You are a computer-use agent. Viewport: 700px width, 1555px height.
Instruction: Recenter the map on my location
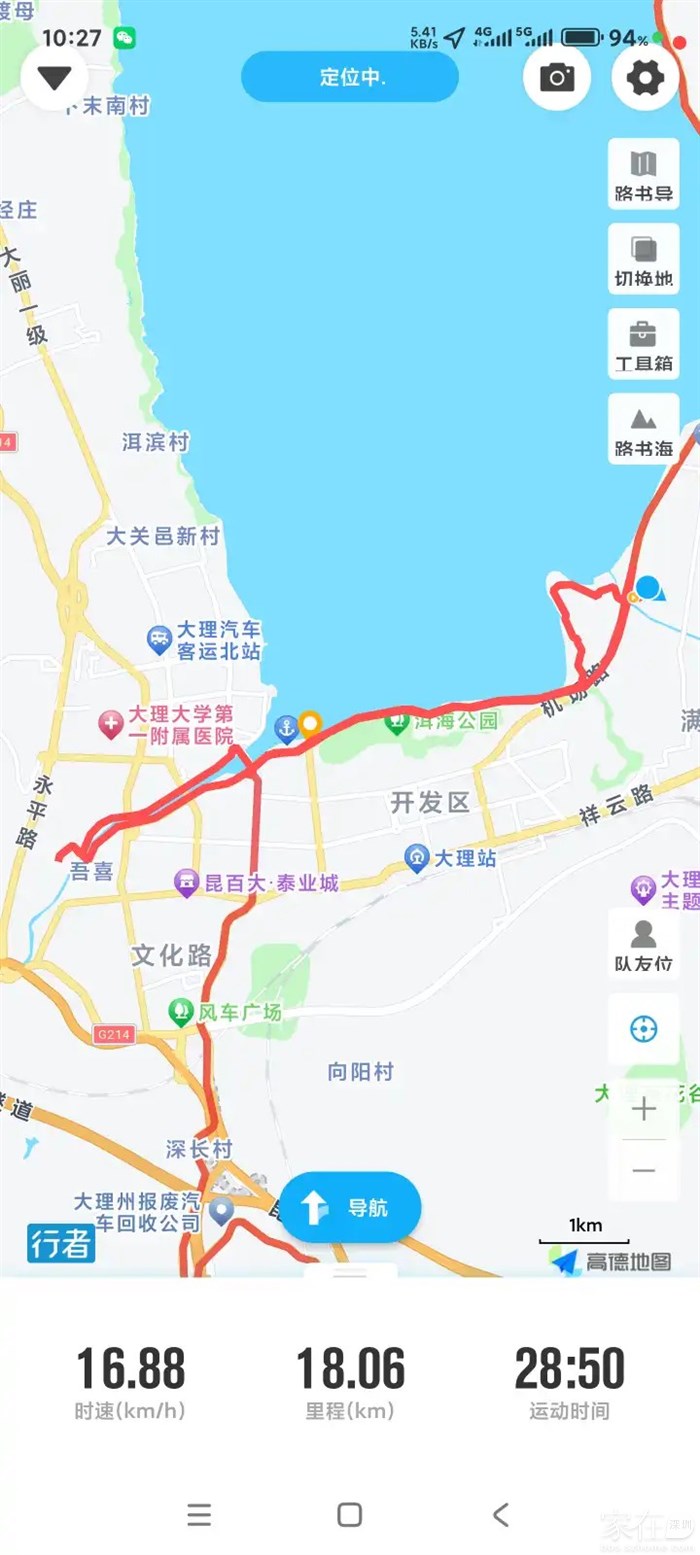click(x=643, y=1029)
